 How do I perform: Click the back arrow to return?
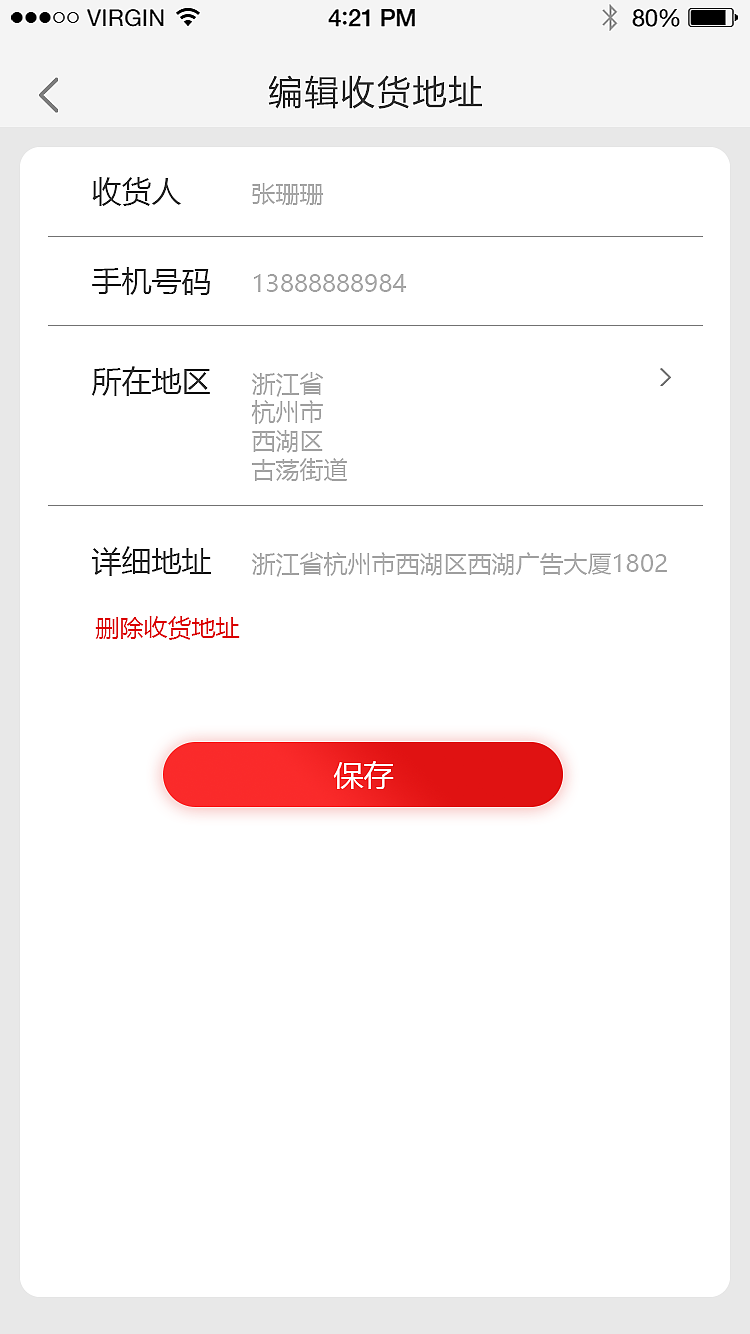[48, 93]
